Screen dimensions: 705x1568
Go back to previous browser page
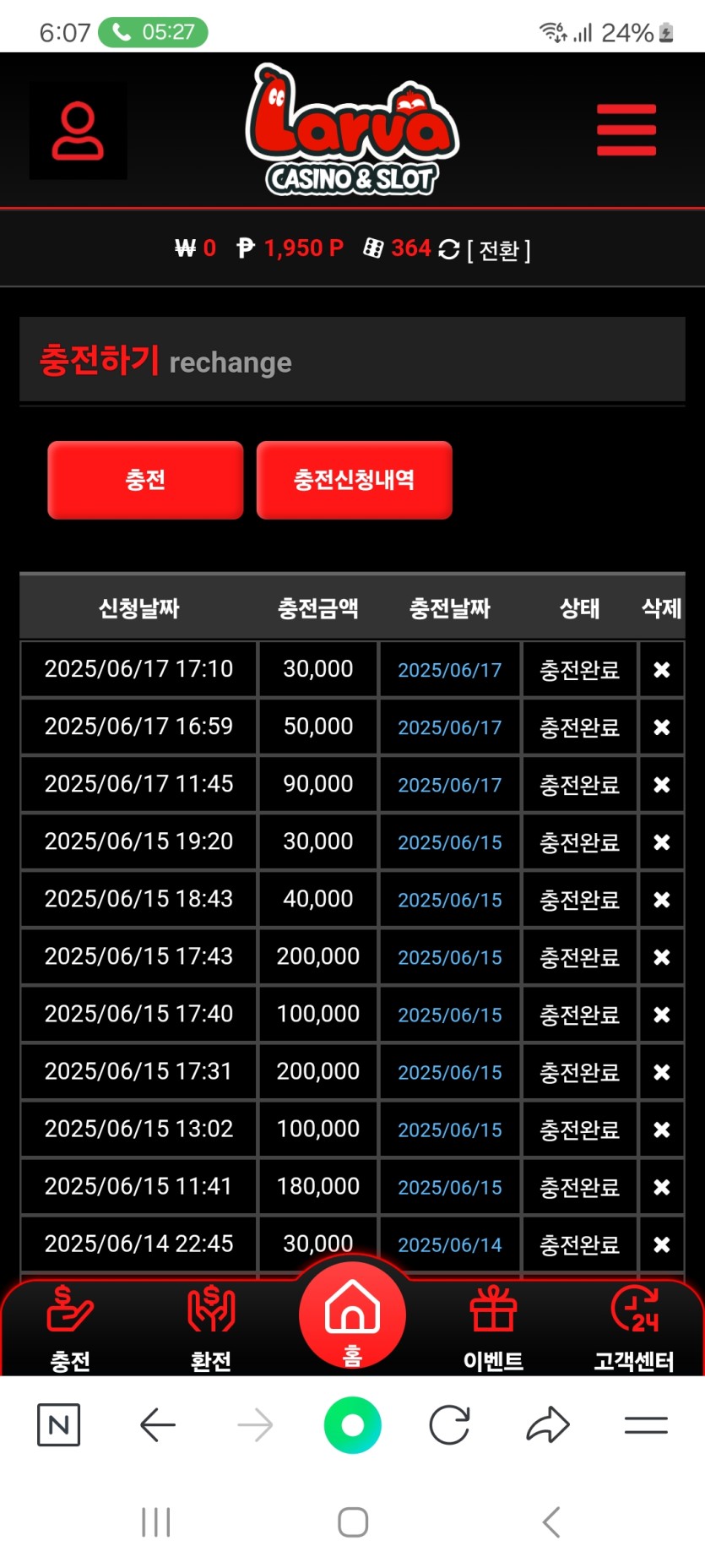tap(157, 1426)
